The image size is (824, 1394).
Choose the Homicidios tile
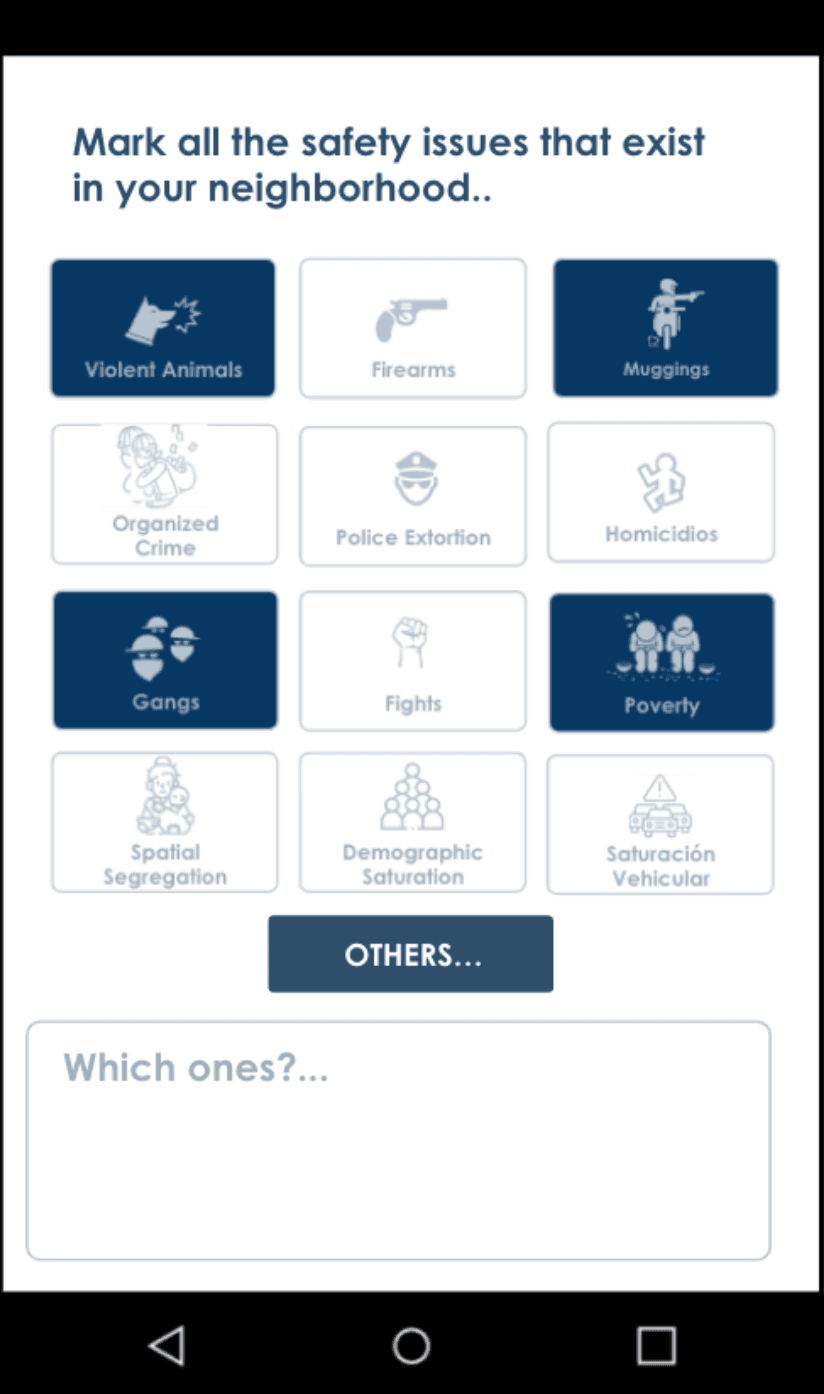[x=661, y=492]
